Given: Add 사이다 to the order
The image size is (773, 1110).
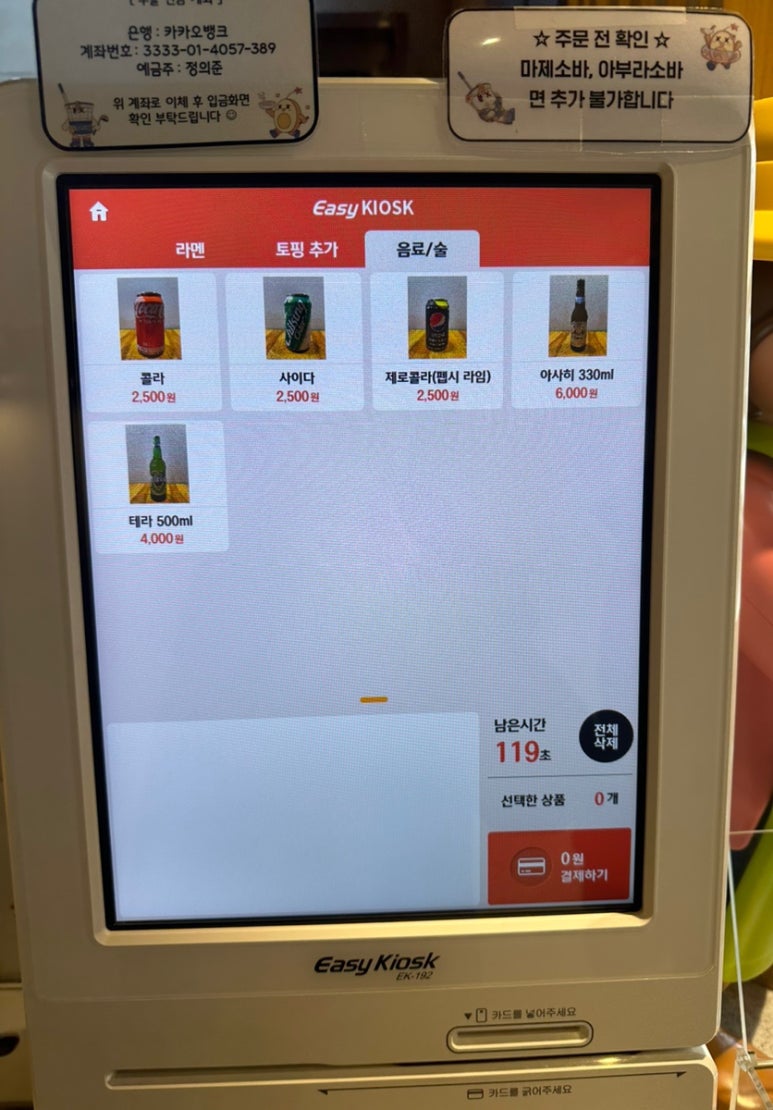Looking at the screenshot, I should coord(296,340).
